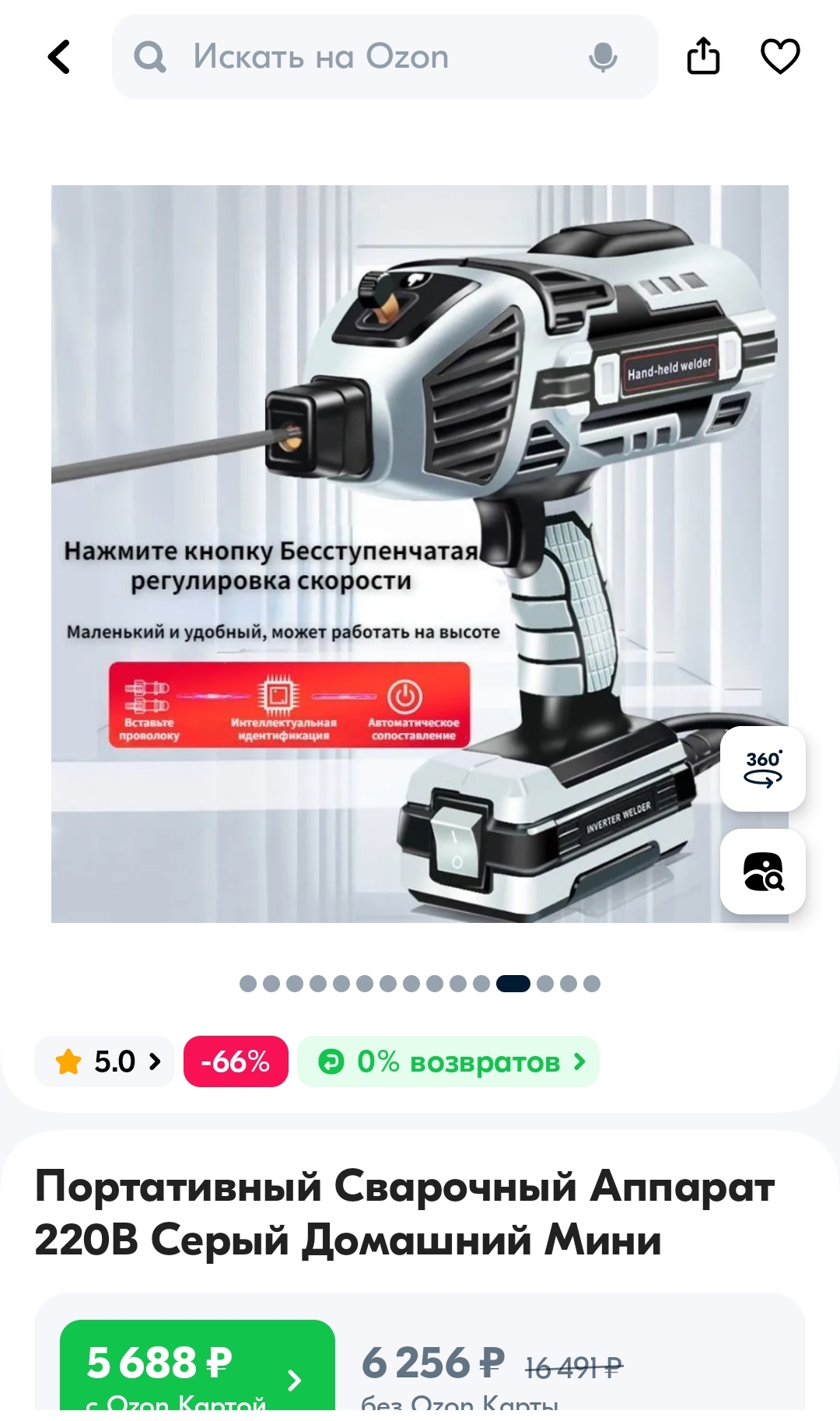Select the 5 688 ₽ Ozon Card price
The image size is (840, 1421).
coord(198,1368)
